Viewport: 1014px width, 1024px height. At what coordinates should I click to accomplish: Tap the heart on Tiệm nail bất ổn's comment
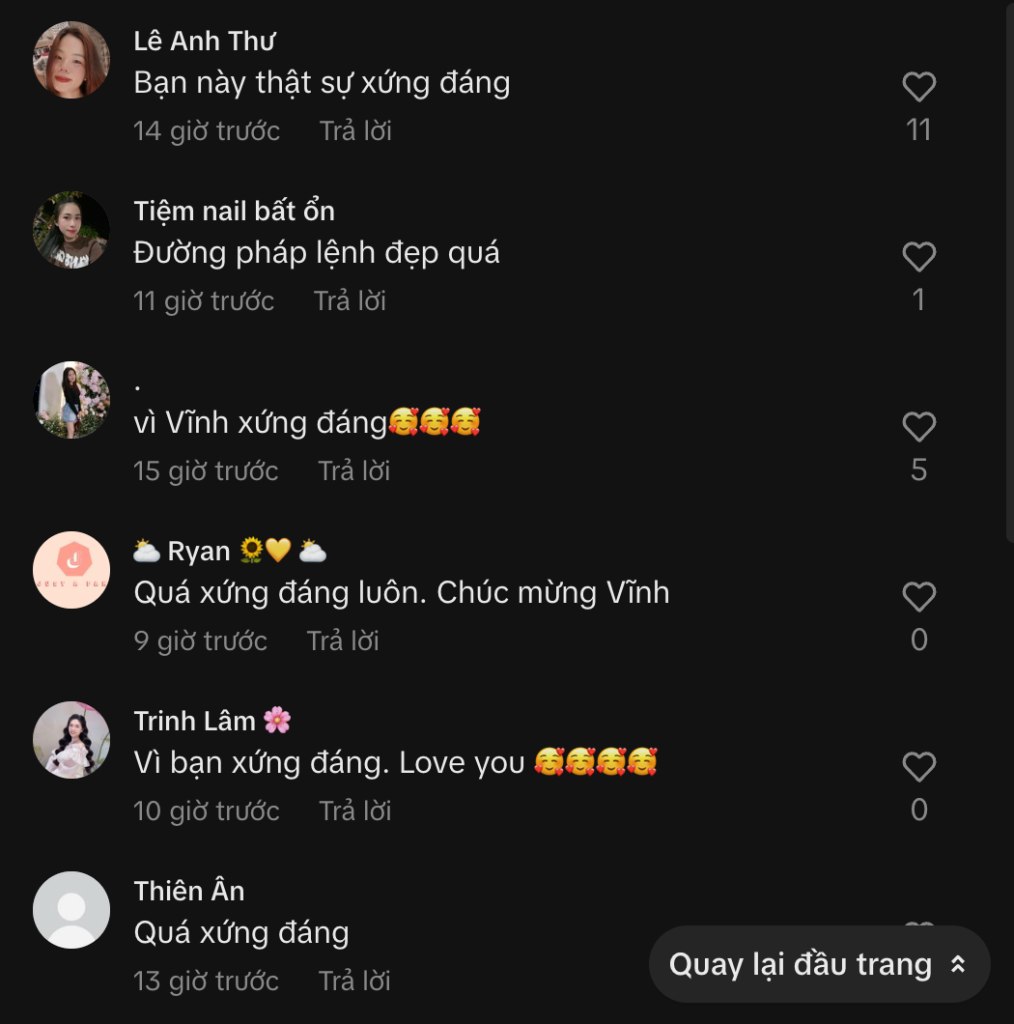[x=918, y=257]
